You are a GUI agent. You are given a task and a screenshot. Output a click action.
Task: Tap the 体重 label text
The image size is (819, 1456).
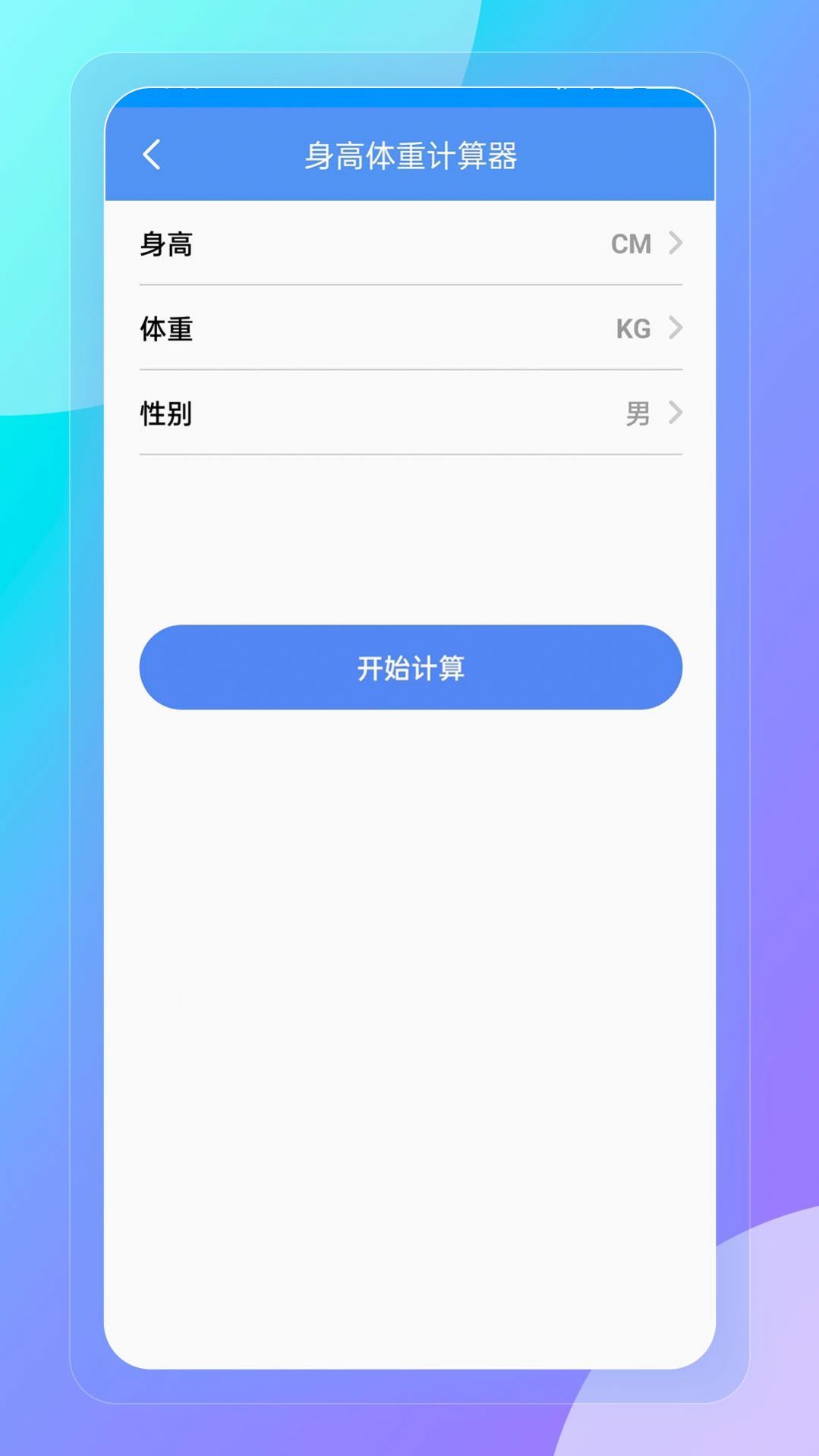tap(165, 329)
